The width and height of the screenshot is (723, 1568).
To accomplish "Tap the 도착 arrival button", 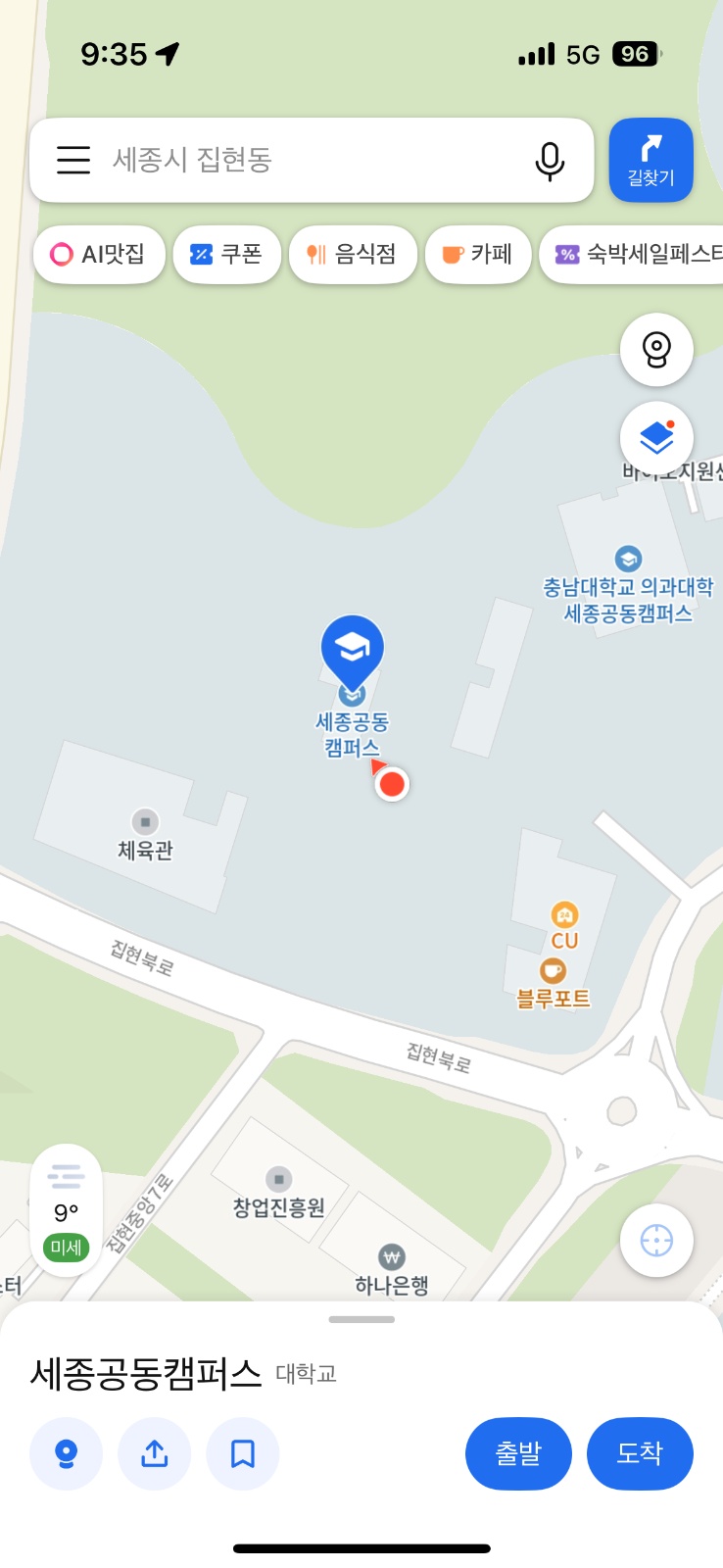I will point(640,1454).
